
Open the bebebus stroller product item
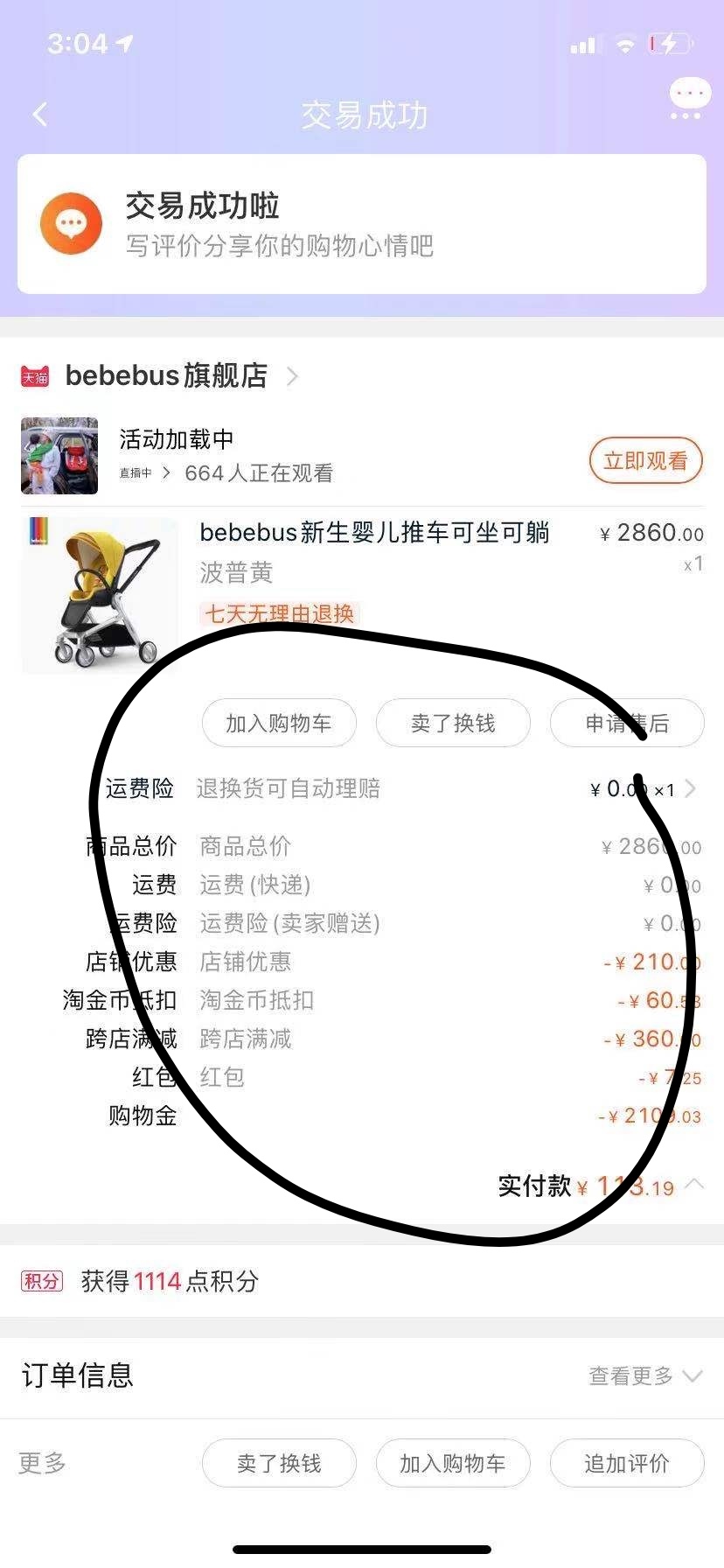374,533
